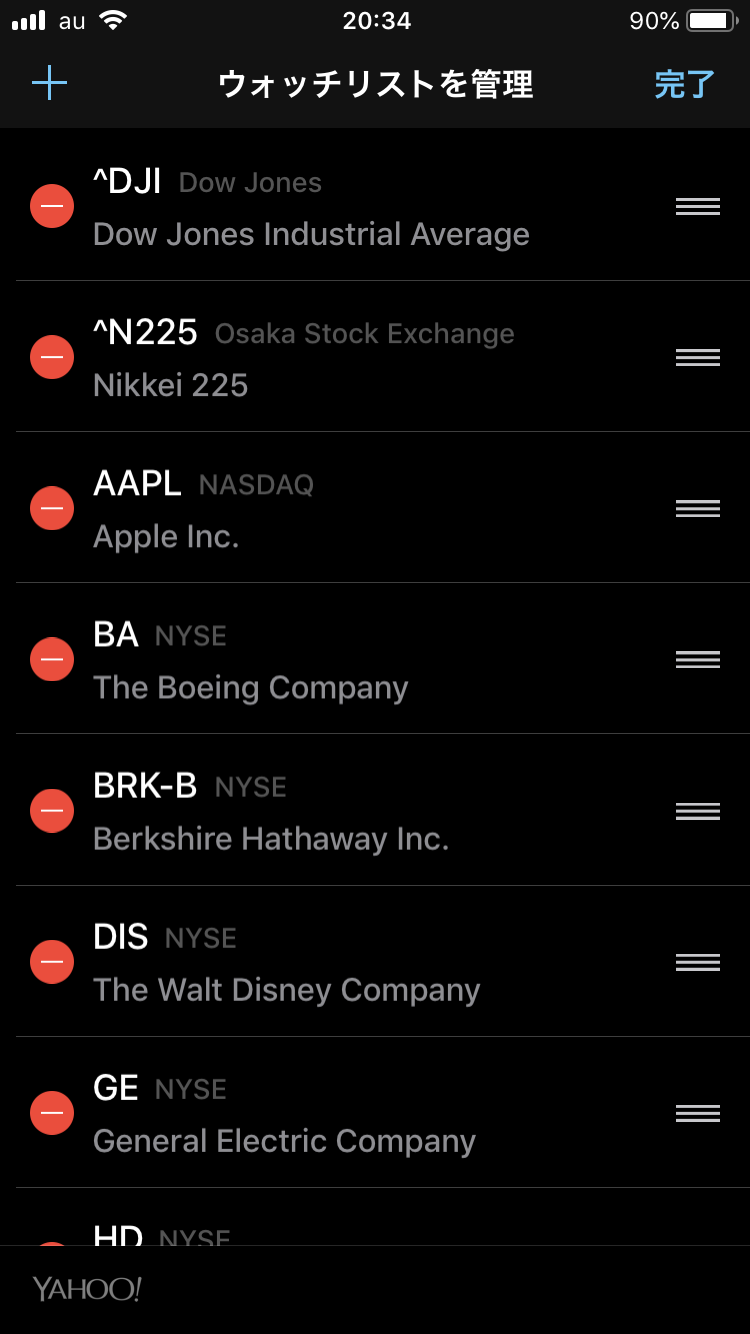Tap 完了 to finish editing
This screenshot has height=1334, width=750.
coord(684,84)
